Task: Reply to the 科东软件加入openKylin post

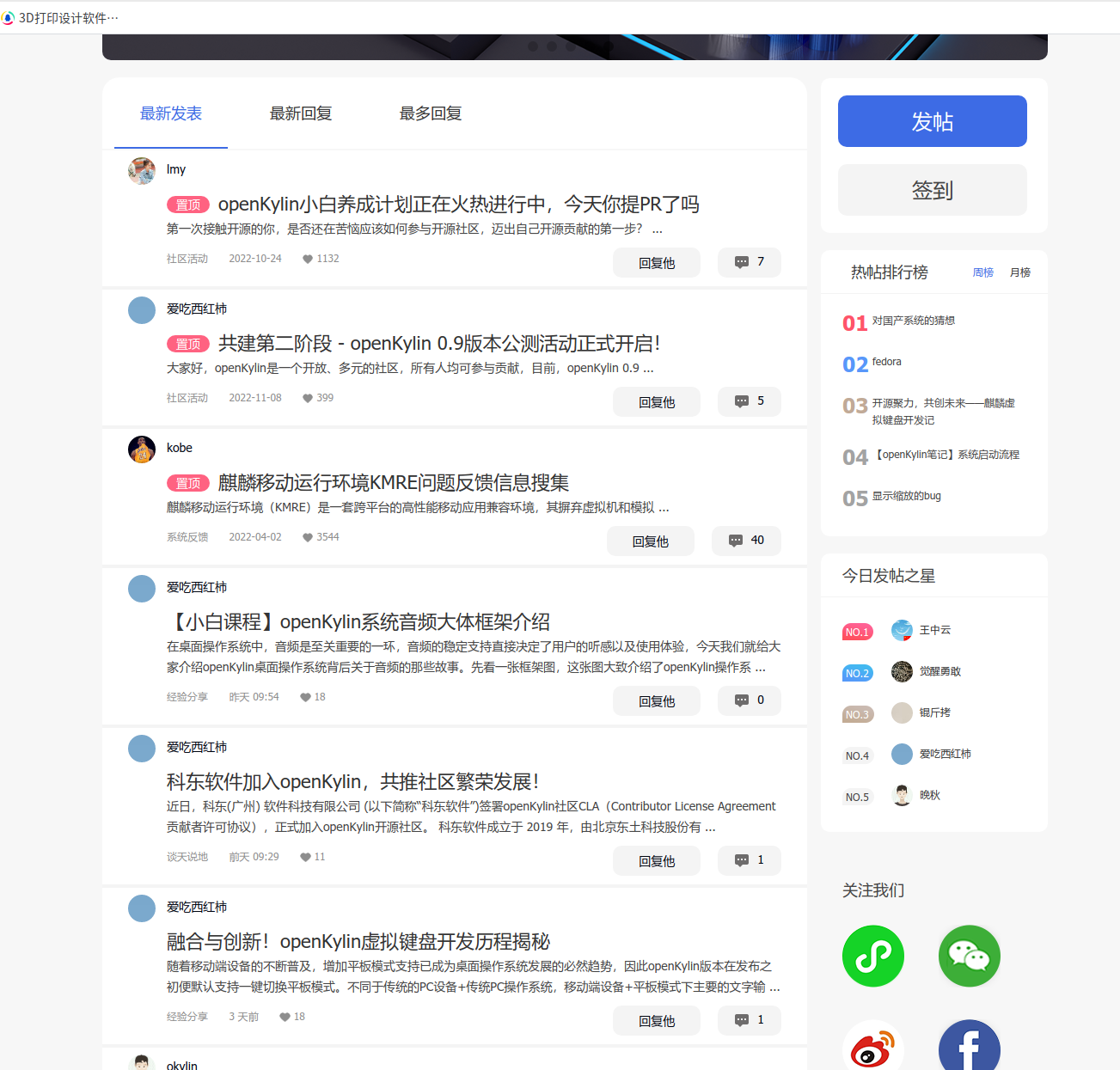Action: pos(656,861)
